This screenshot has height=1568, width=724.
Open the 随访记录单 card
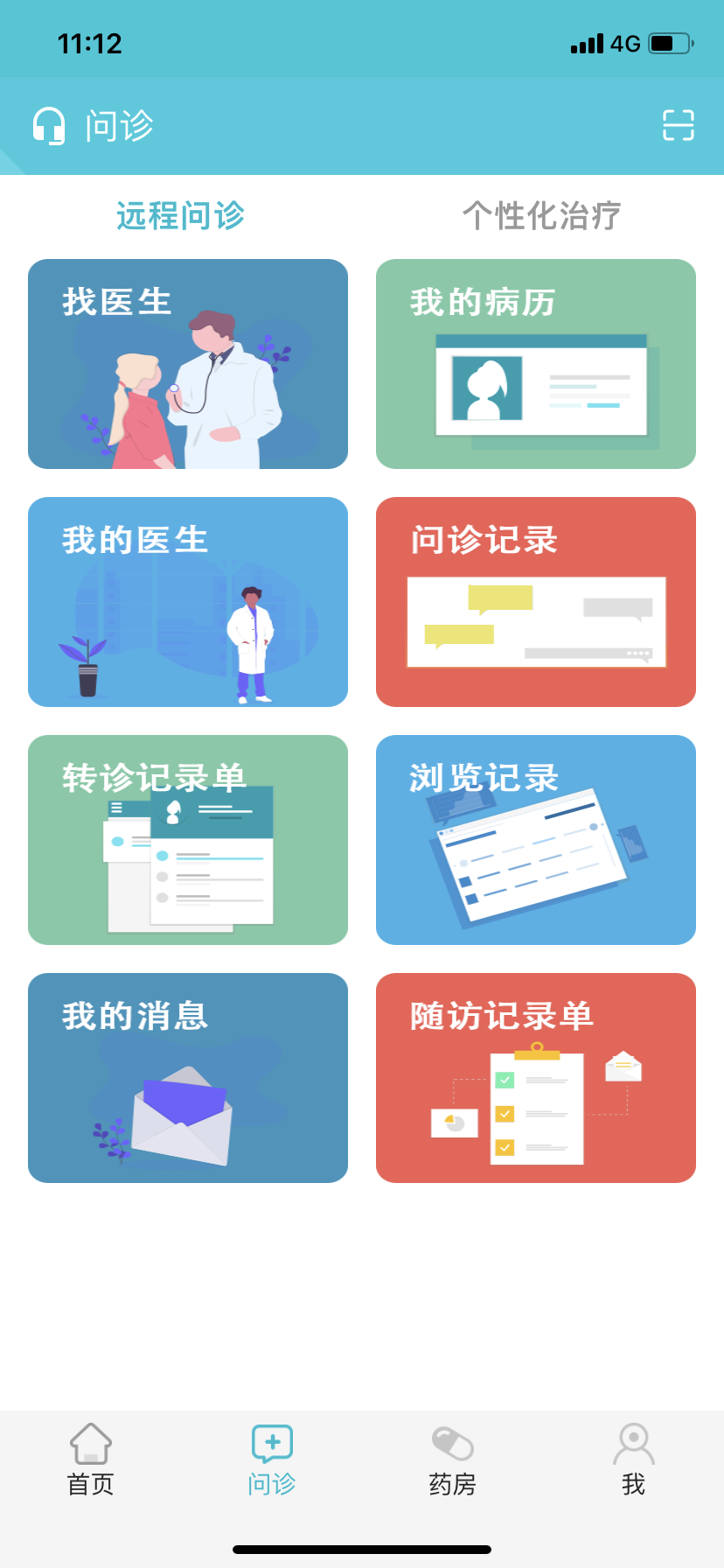[536, 1078]
